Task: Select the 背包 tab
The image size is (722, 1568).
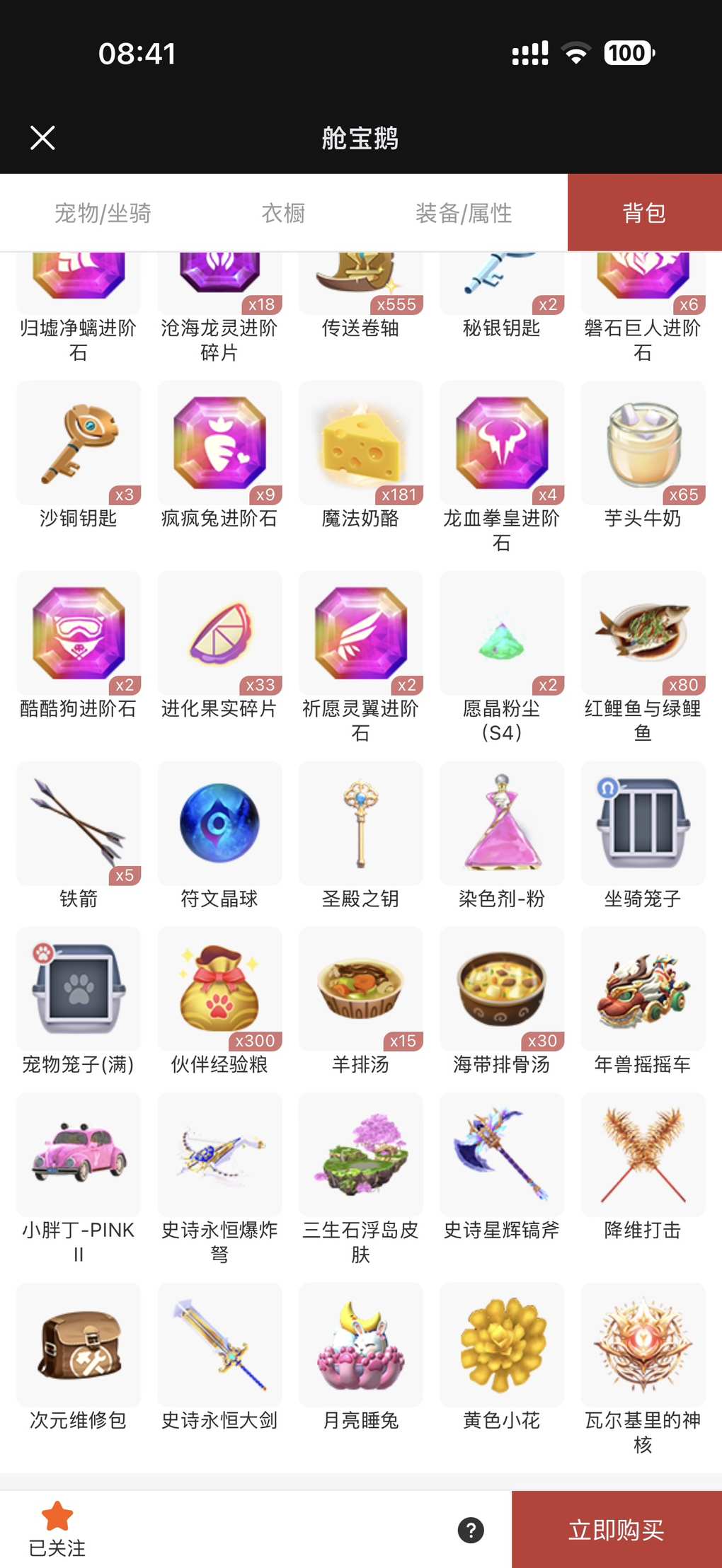Action: (644, 213)
